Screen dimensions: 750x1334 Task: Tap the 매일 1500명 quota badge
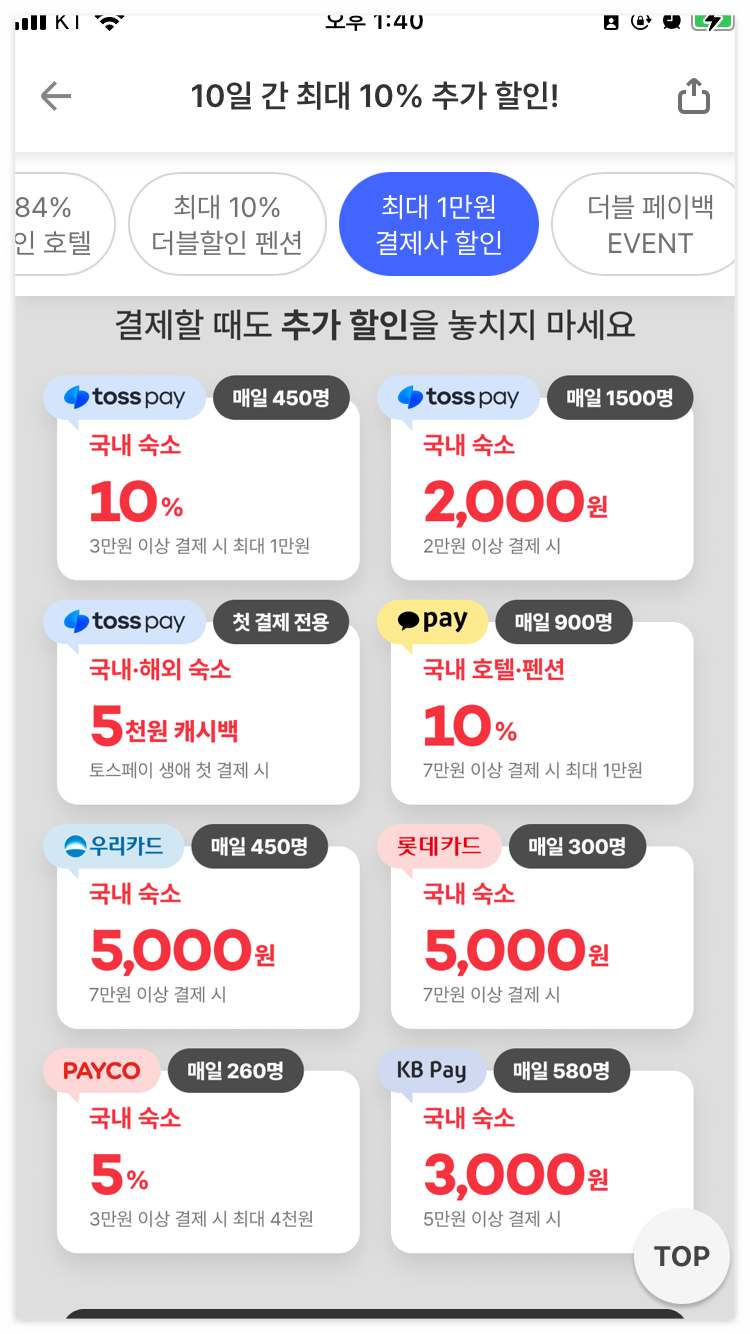pos(619,397)
